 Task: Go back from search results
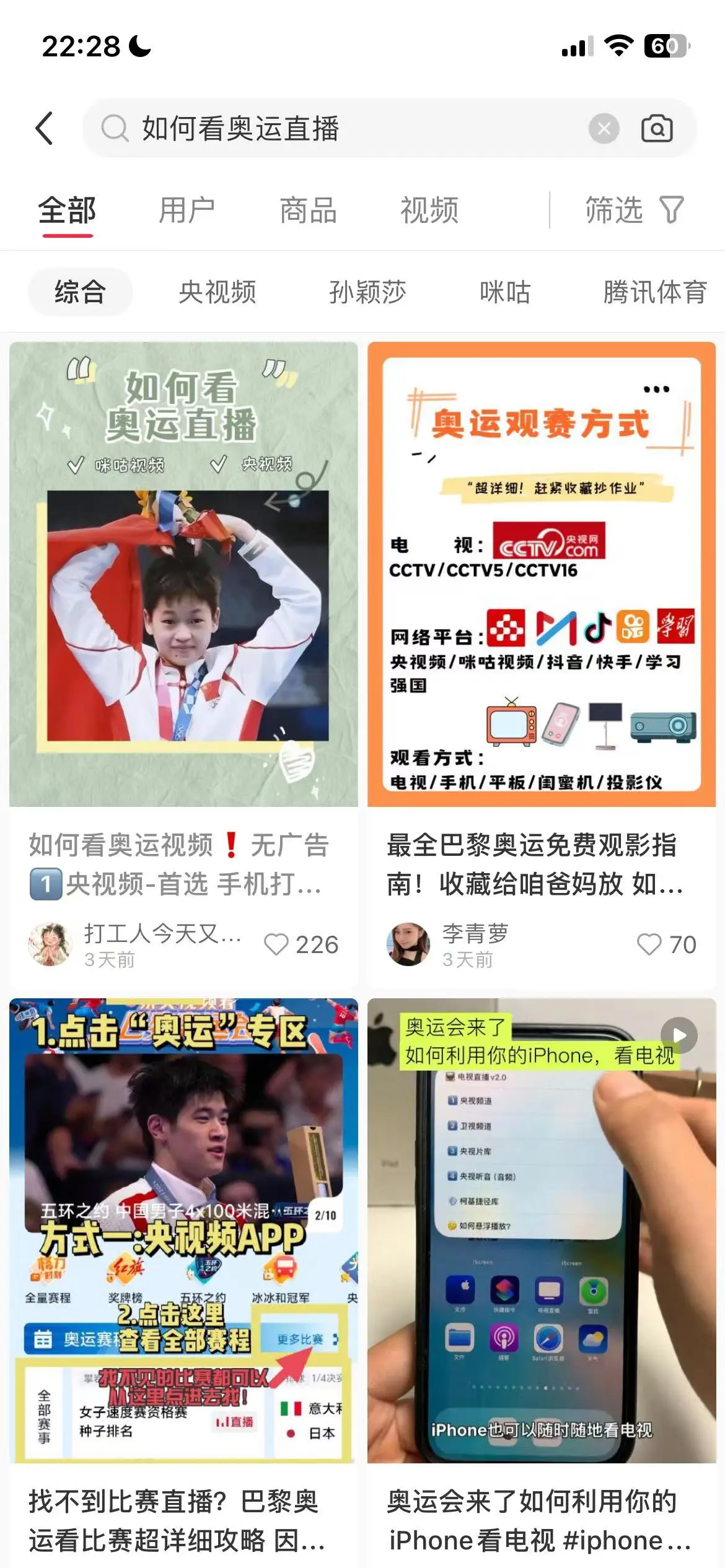click(45, 129)
